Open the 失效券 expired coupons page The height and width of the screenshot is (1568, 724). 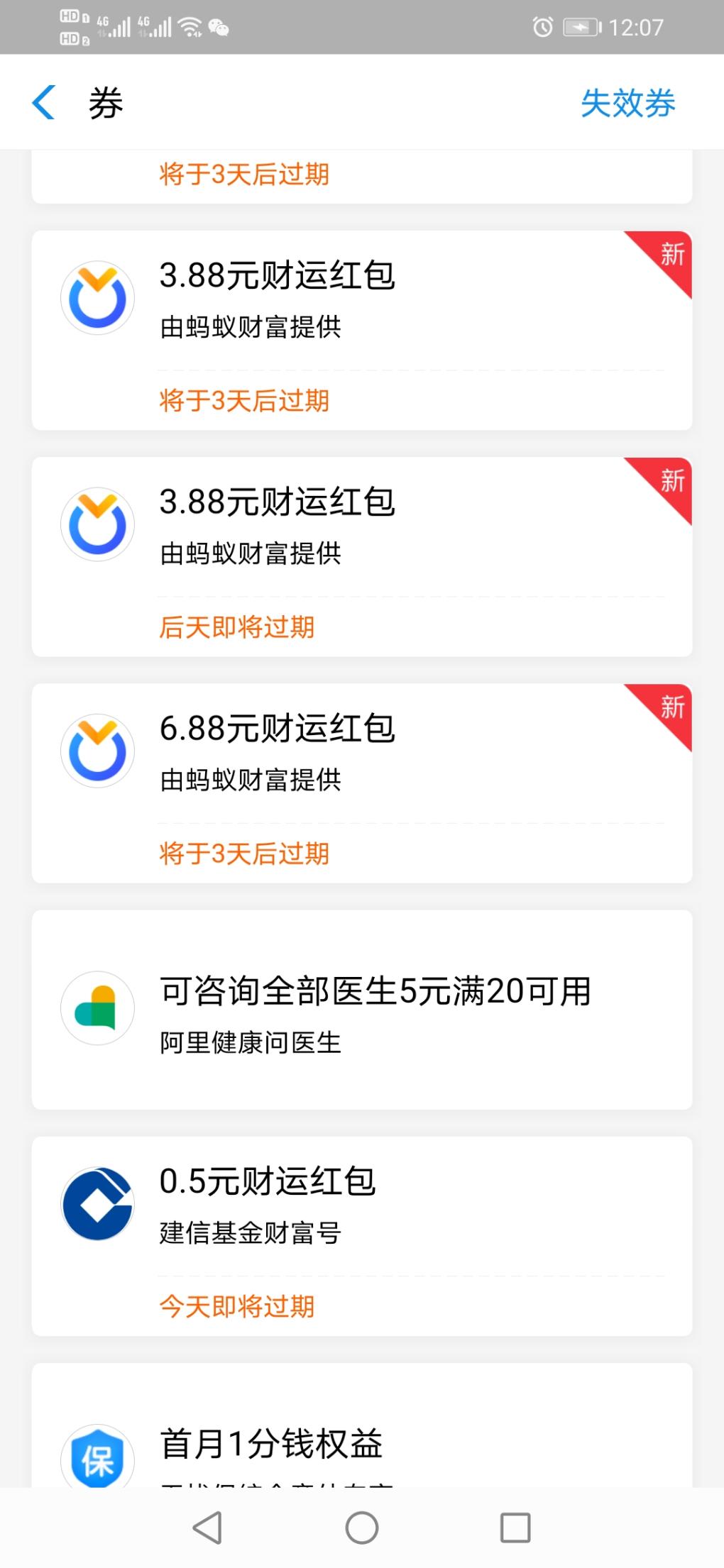[627, 104]
